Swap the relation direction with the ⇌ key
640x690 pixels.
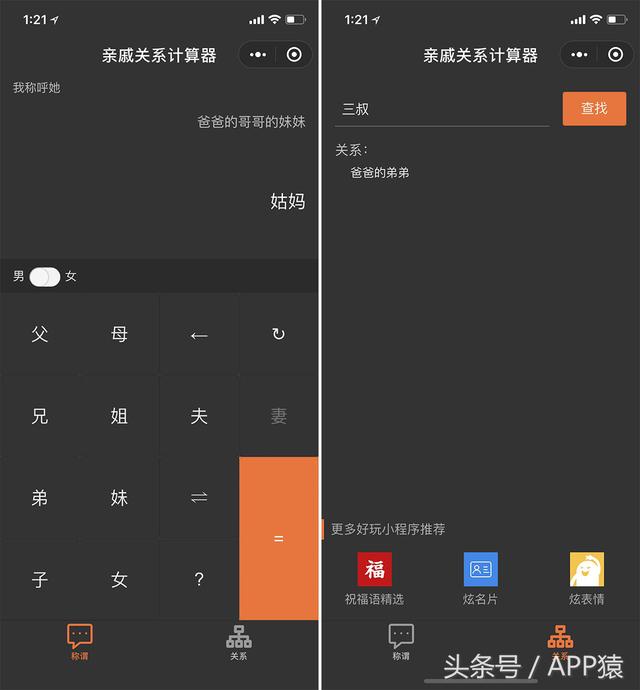[199, 497]
